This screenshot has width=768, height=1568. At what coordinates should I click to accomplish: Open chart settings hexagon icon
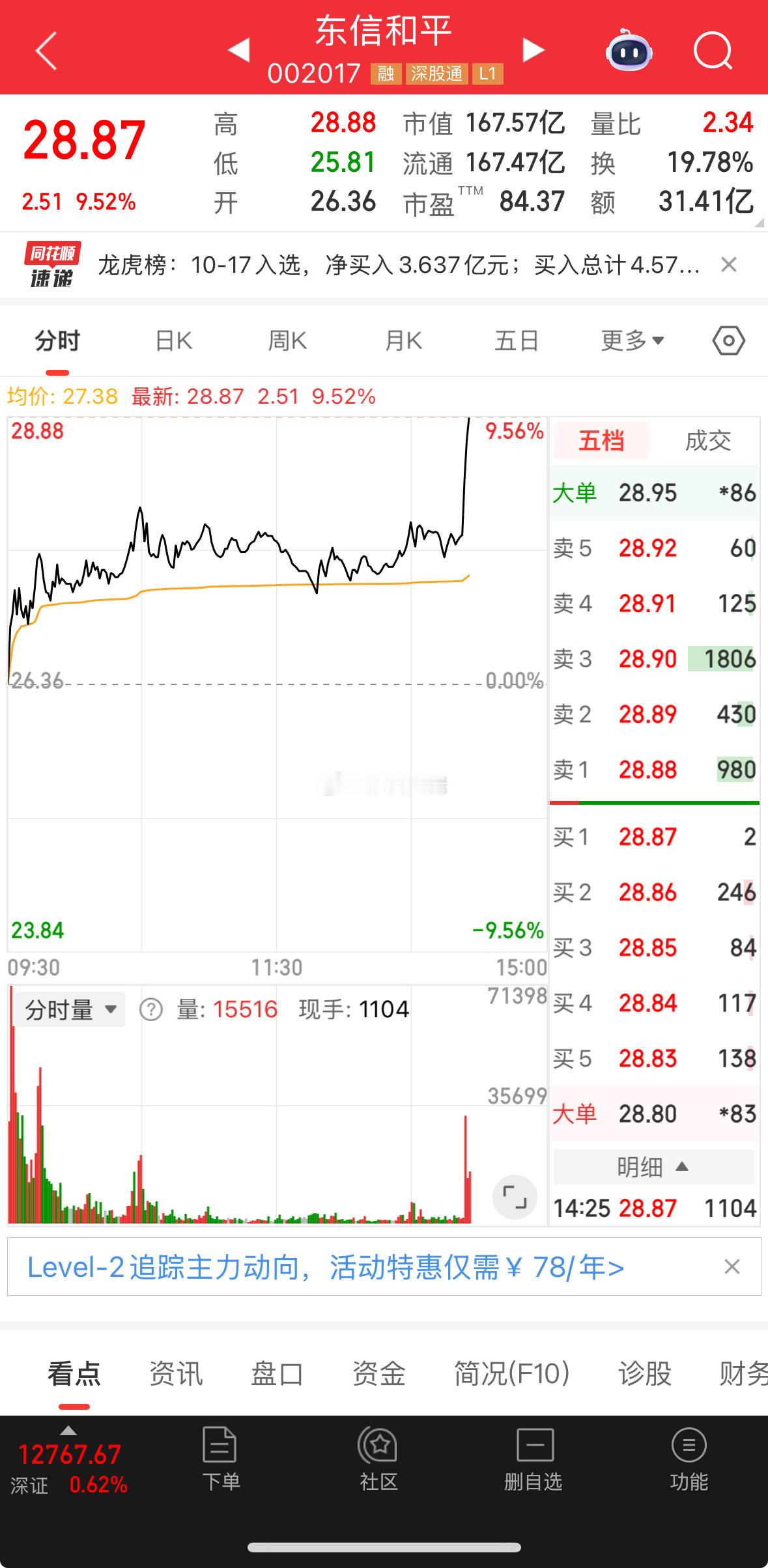tap(728, 341)
